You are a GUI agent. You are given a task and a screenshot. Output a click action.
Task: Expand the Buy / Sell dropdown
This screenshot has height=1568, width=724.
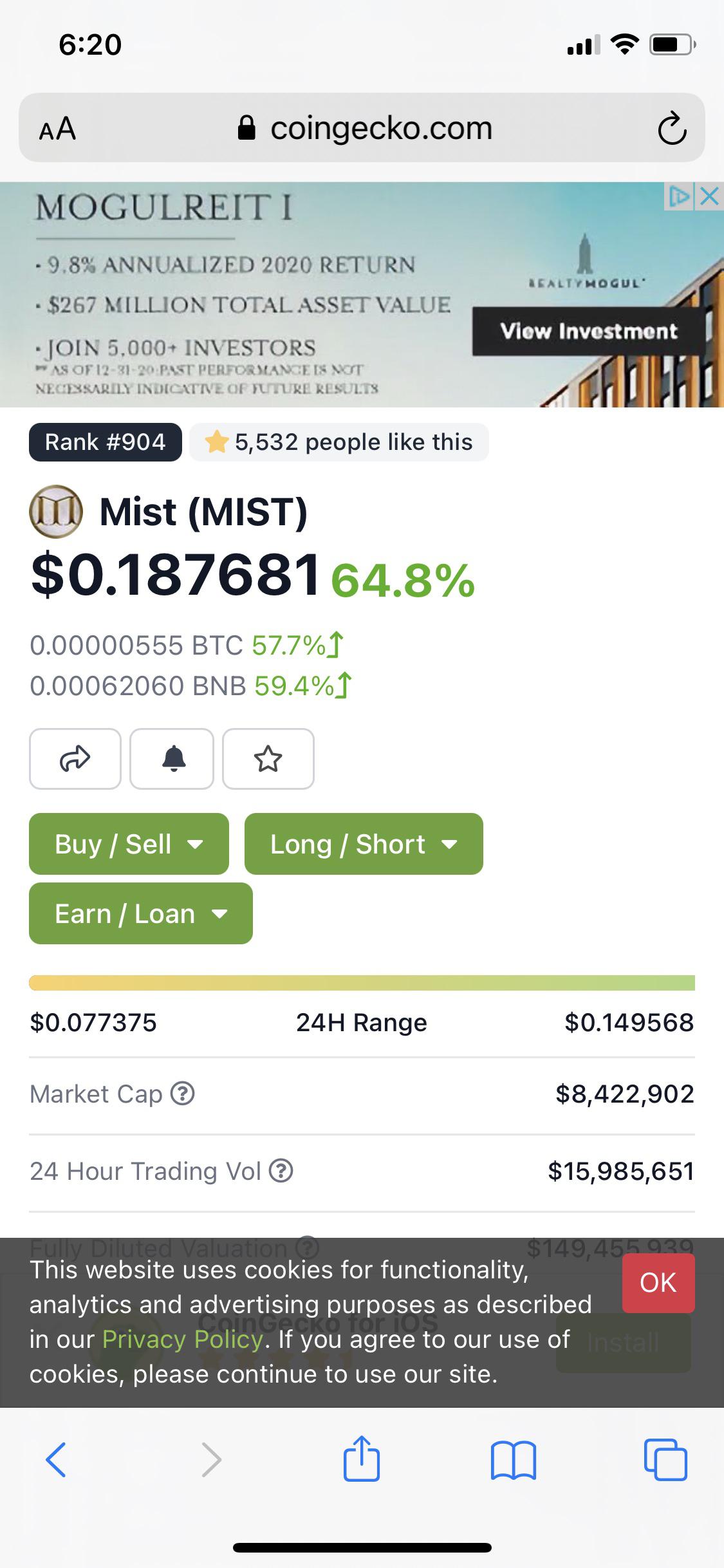coord(129,844)
